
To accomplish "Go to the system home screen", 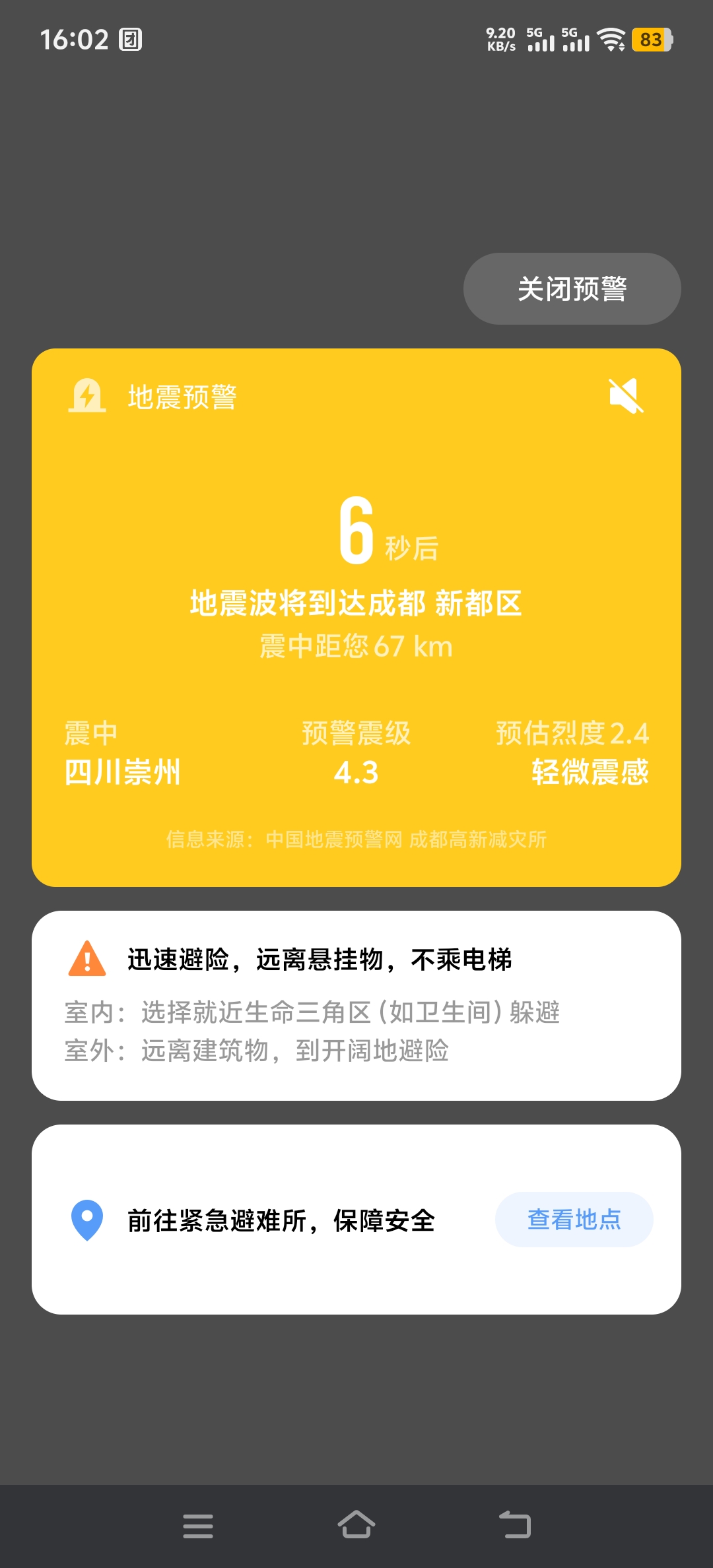I will (x=356, y=1525).
